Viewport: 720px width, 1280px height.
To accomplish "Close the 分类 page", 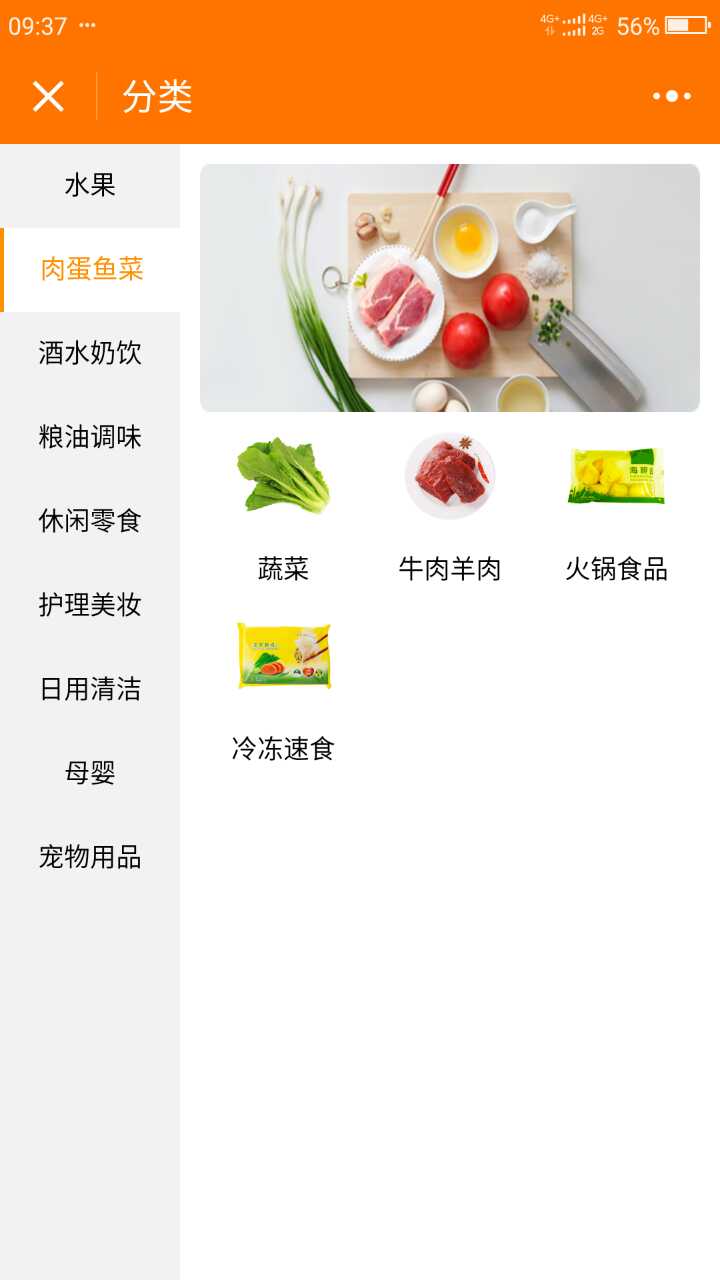I will [x=48, y=97].
